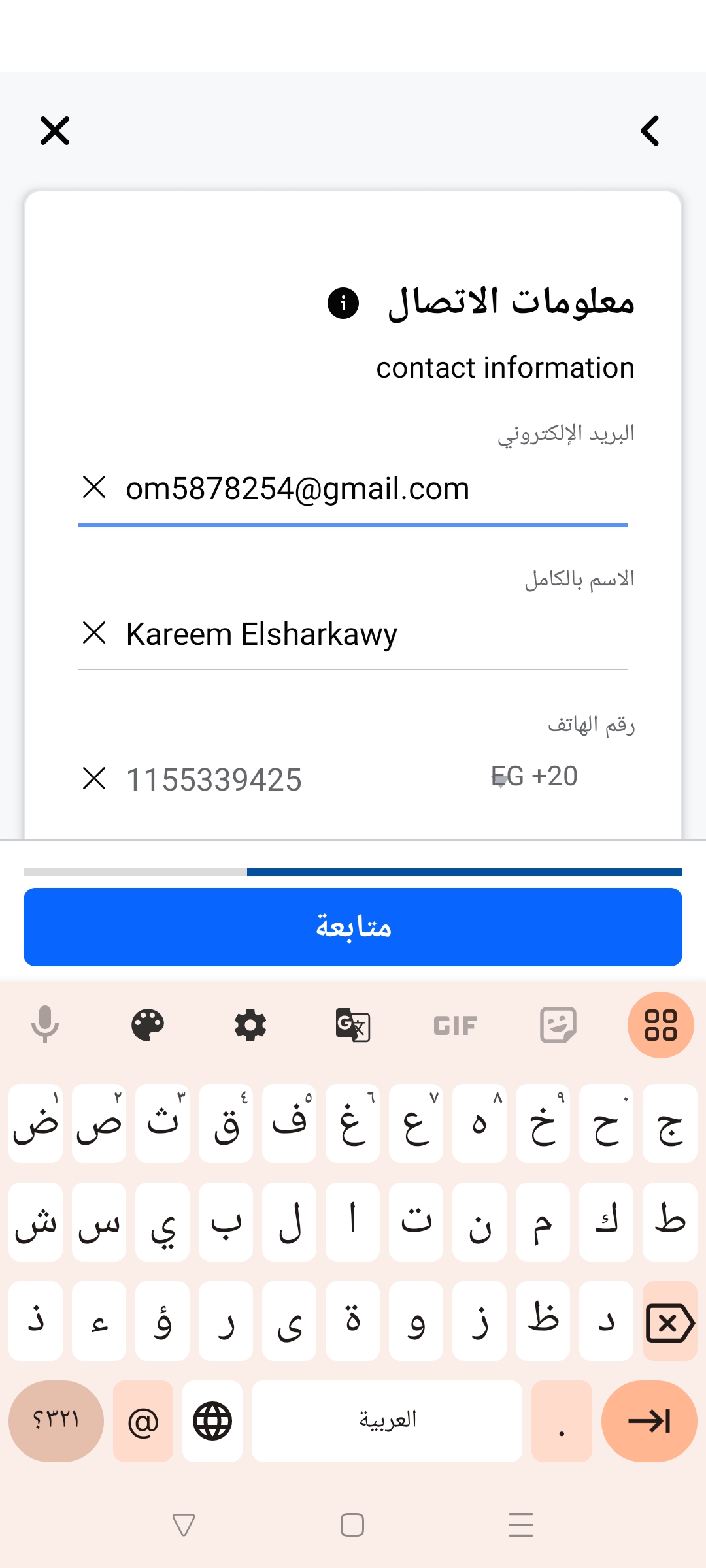706x1568 pixels.
Task: Clear the phone number field
Action: click(95, 778)
